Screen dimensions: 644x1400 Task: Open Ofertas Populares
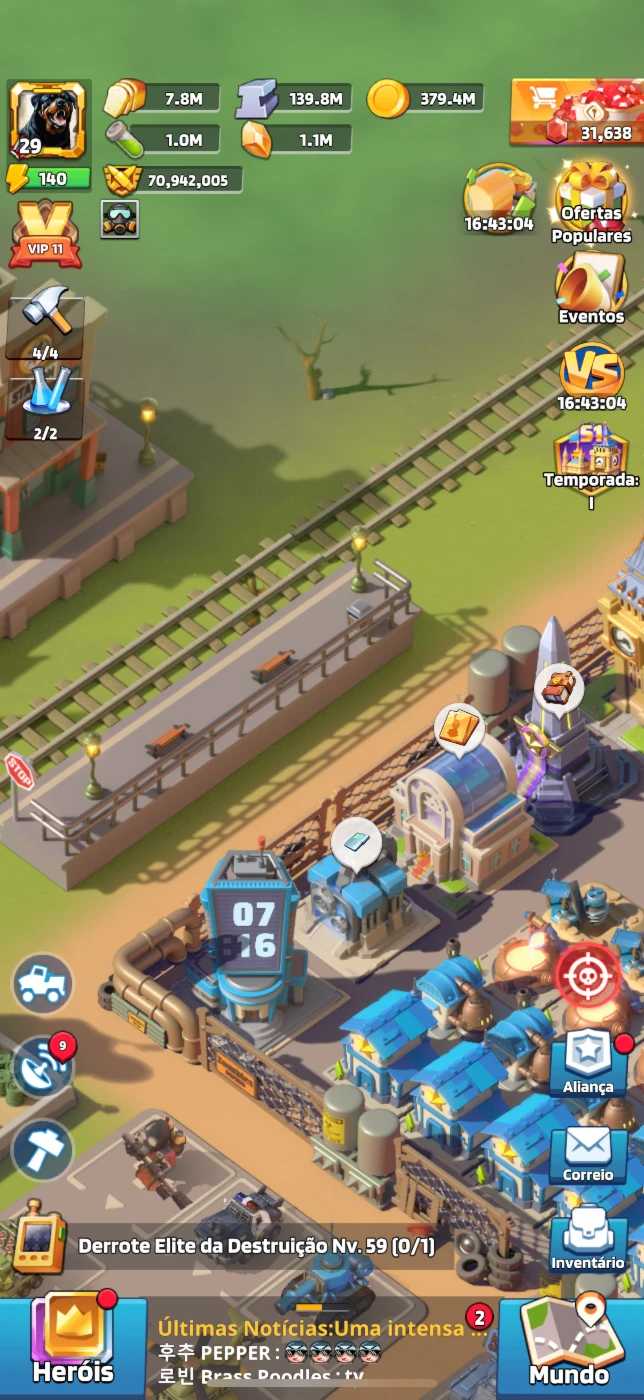591,203
